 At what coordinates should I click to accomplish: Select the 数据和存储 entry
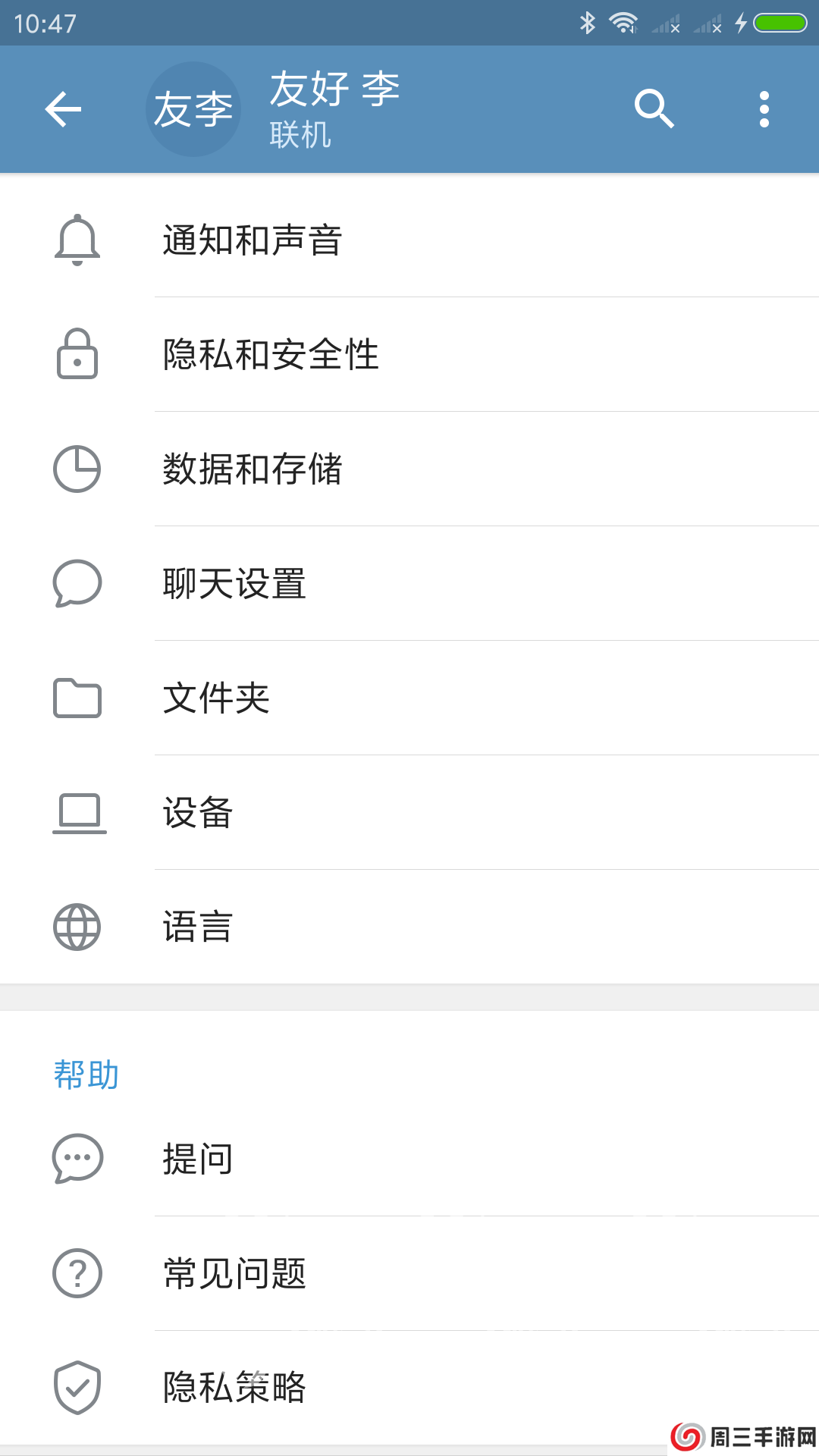[253, 469]
